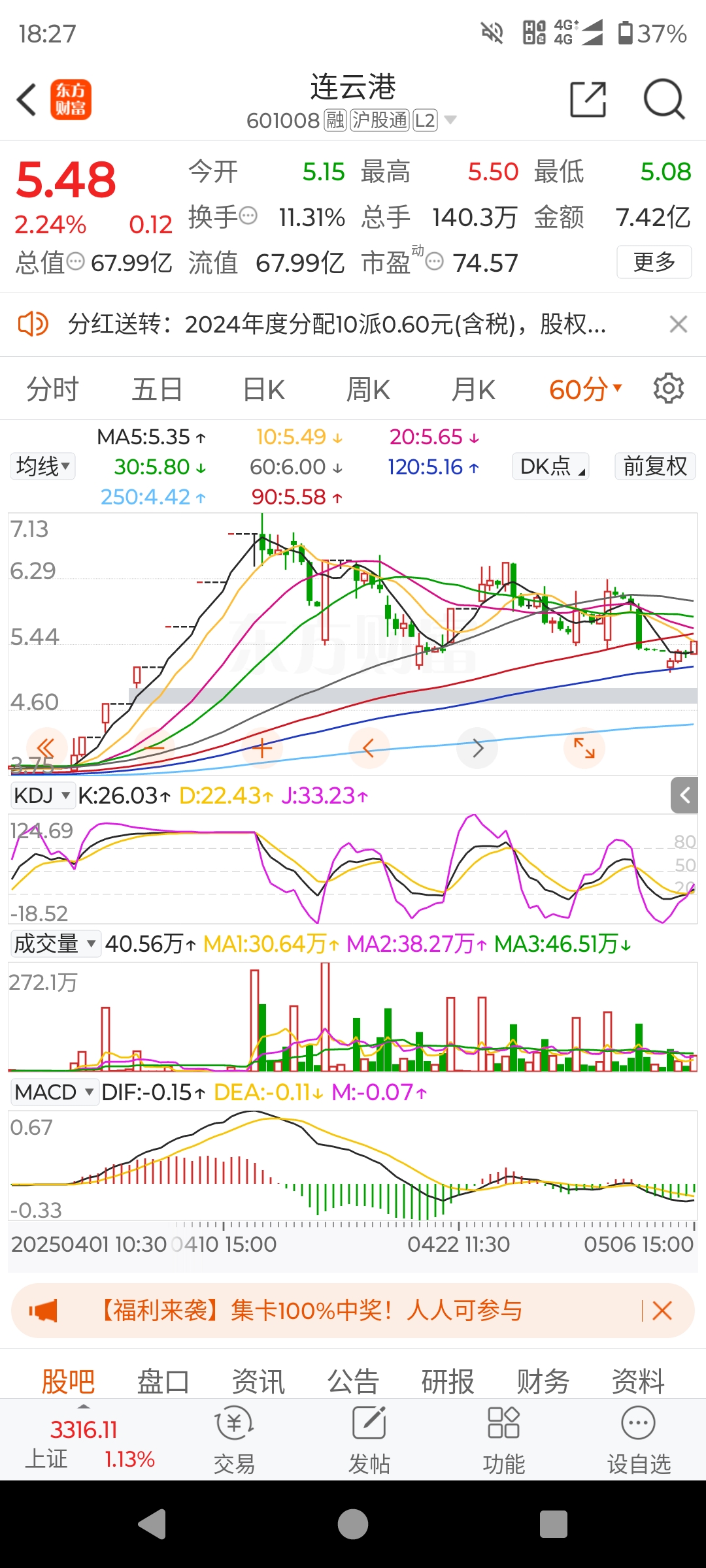This screenshot has width=706, height=1568.
Task: Change the 均线 indicator dropdown
Action: (42, 466)
